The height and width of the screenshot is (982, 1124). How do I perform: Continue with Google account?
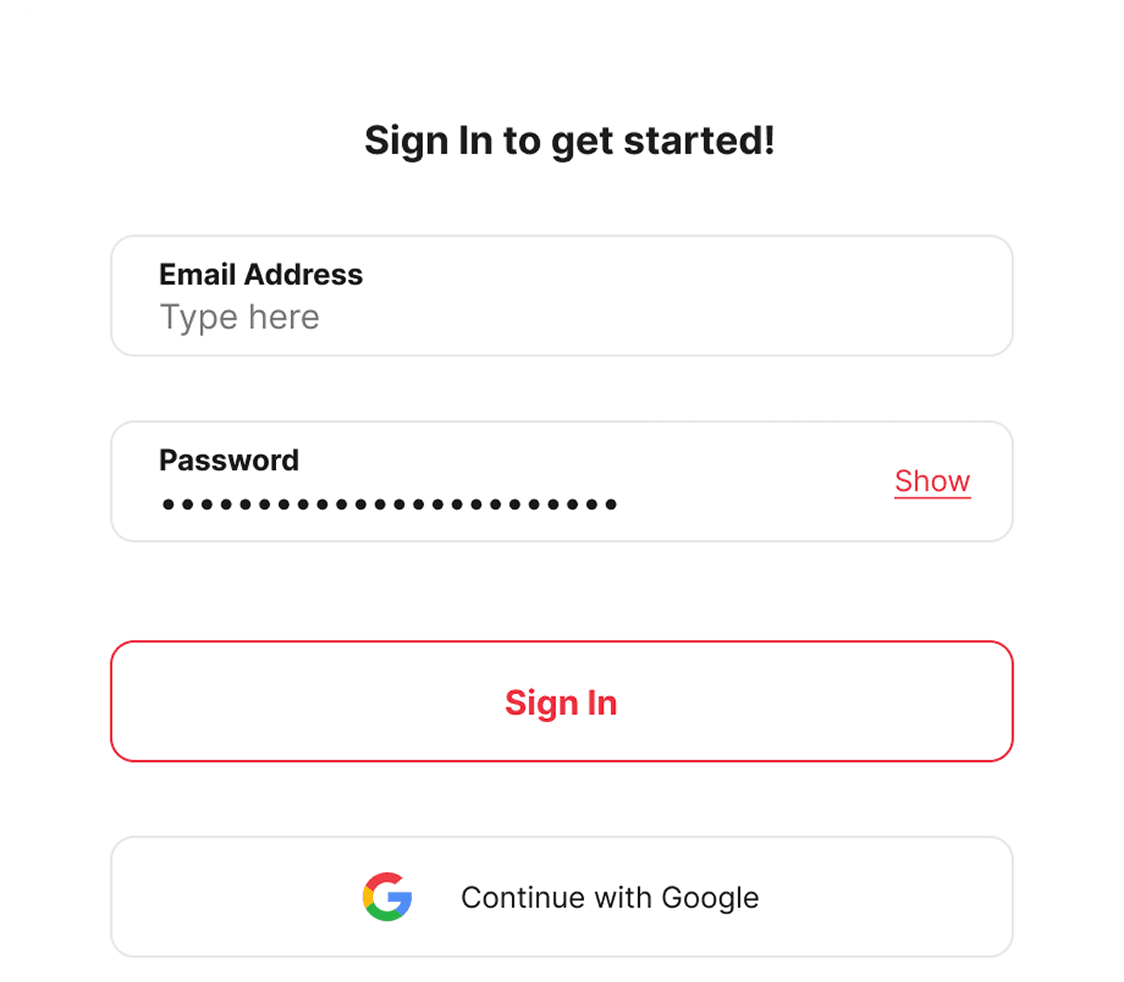coord(561,897)
